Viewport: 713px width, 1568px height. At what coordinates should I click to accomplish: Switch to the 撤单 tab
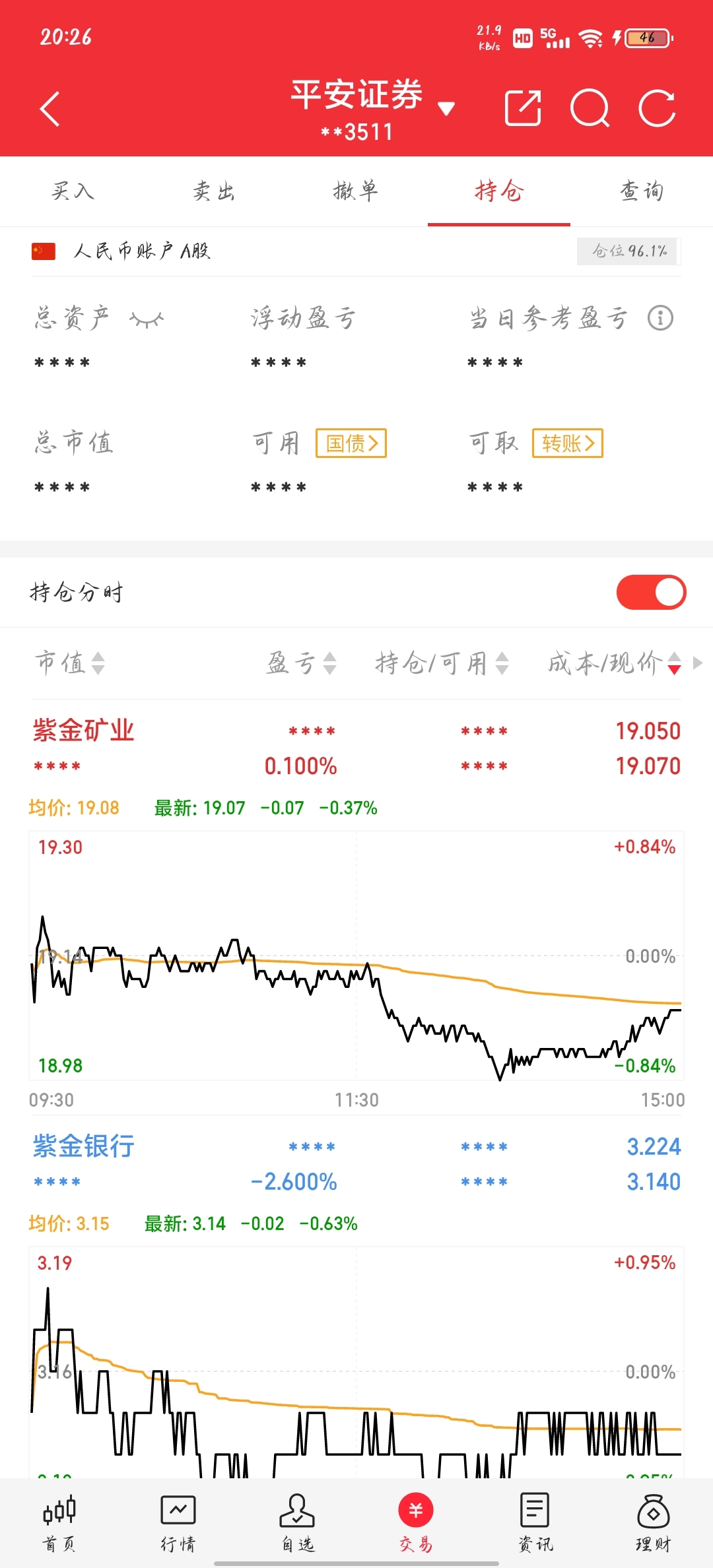click(356, 191)
